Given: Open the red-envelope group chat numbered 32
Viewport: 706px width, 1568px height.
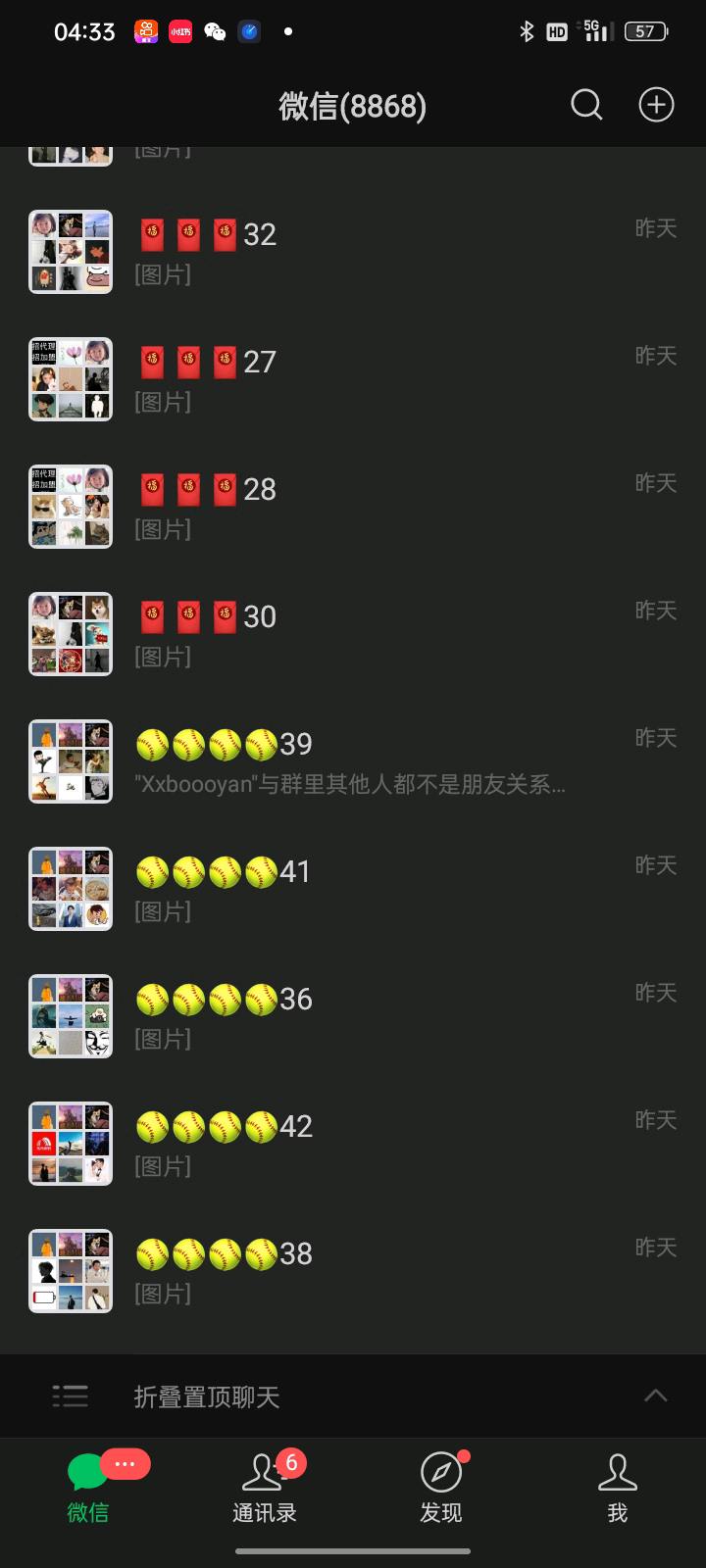Looking at the screenshot, I should point(353,252).
